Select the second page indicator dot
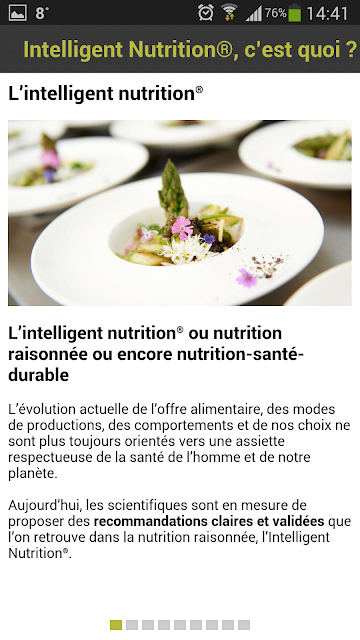The image size is (360, 640). pos(132,625)
